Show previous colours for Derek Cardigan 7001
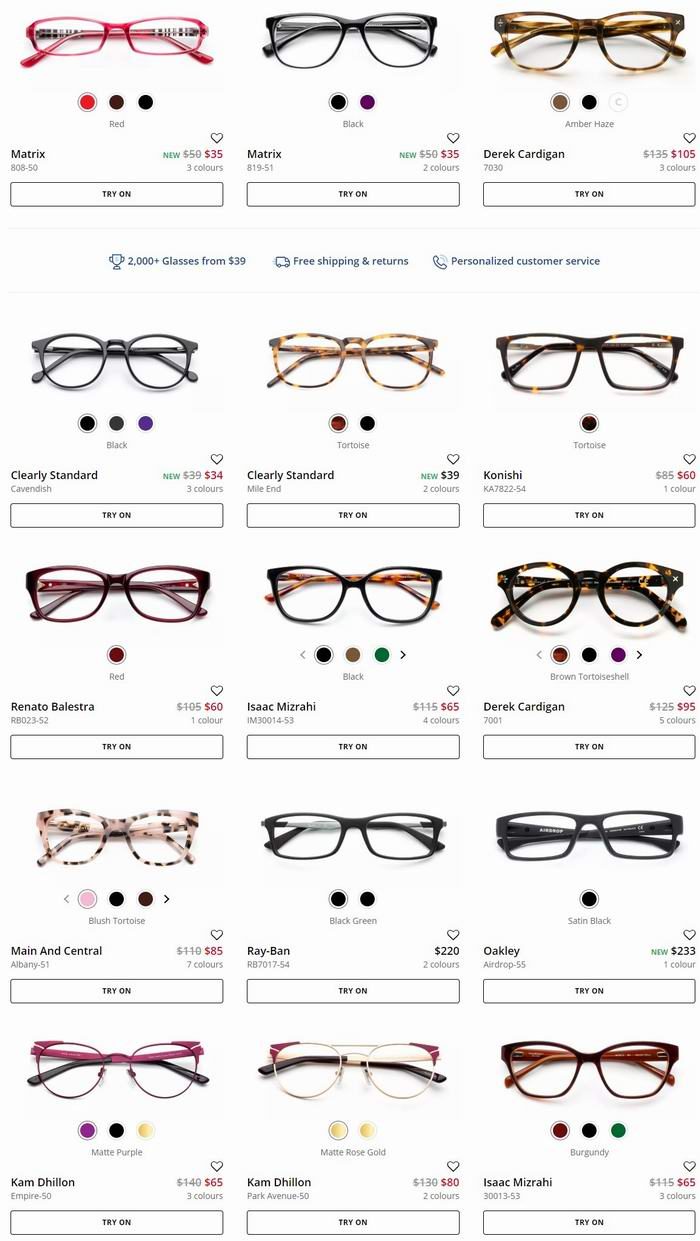This screenshot has height=1241, width=700. pos(539,655)
